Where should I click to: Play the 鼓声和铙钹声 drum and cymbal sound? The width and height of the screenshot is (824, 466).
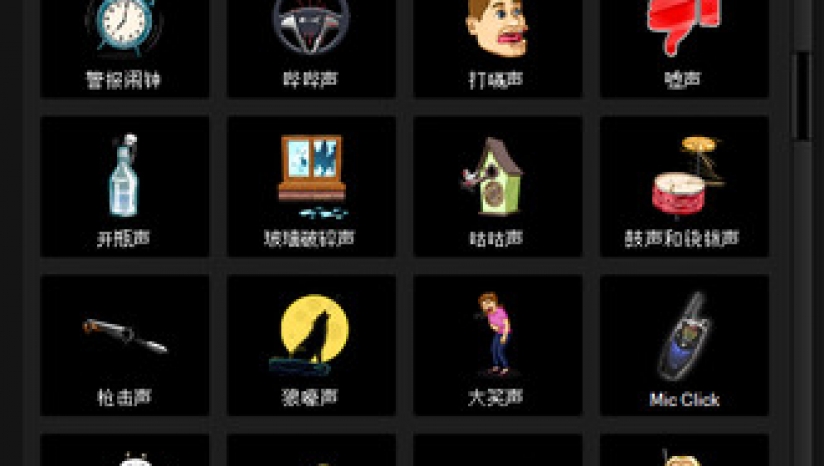tap(684, 187)
